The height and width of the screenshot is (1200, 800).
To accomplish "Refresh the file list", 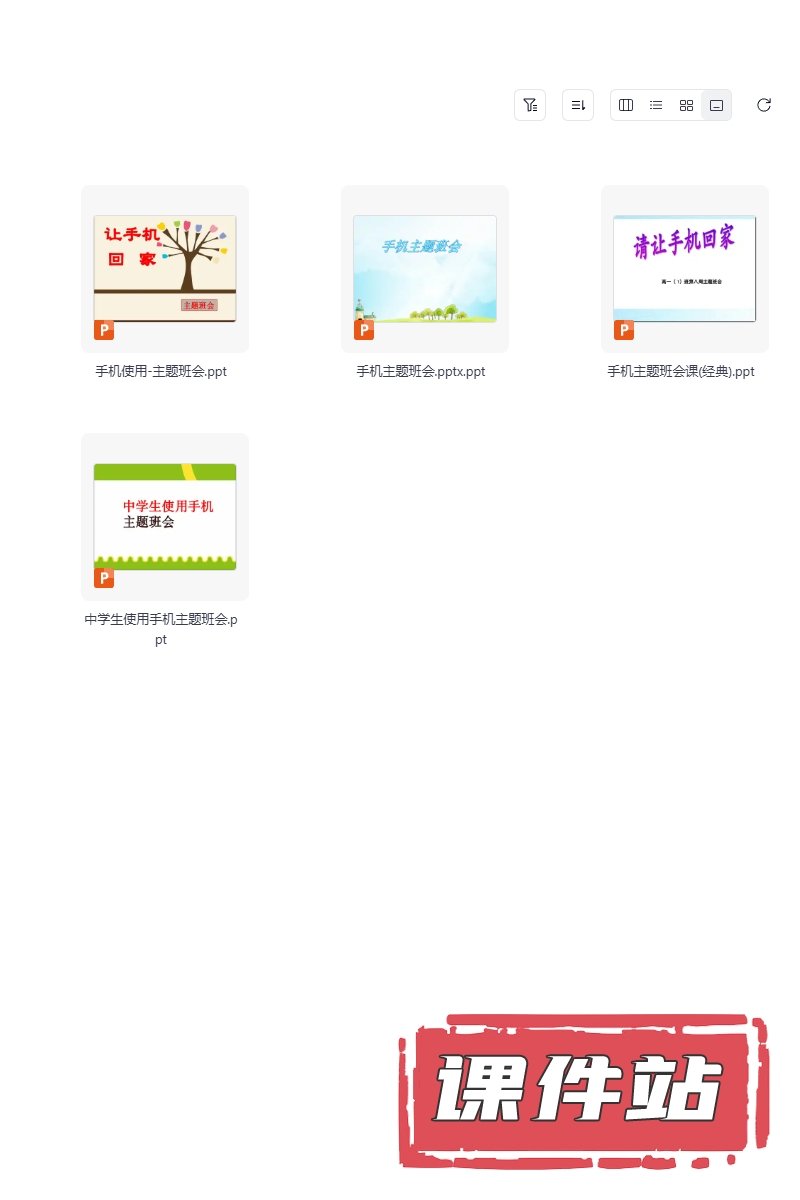I will point(764,105).
